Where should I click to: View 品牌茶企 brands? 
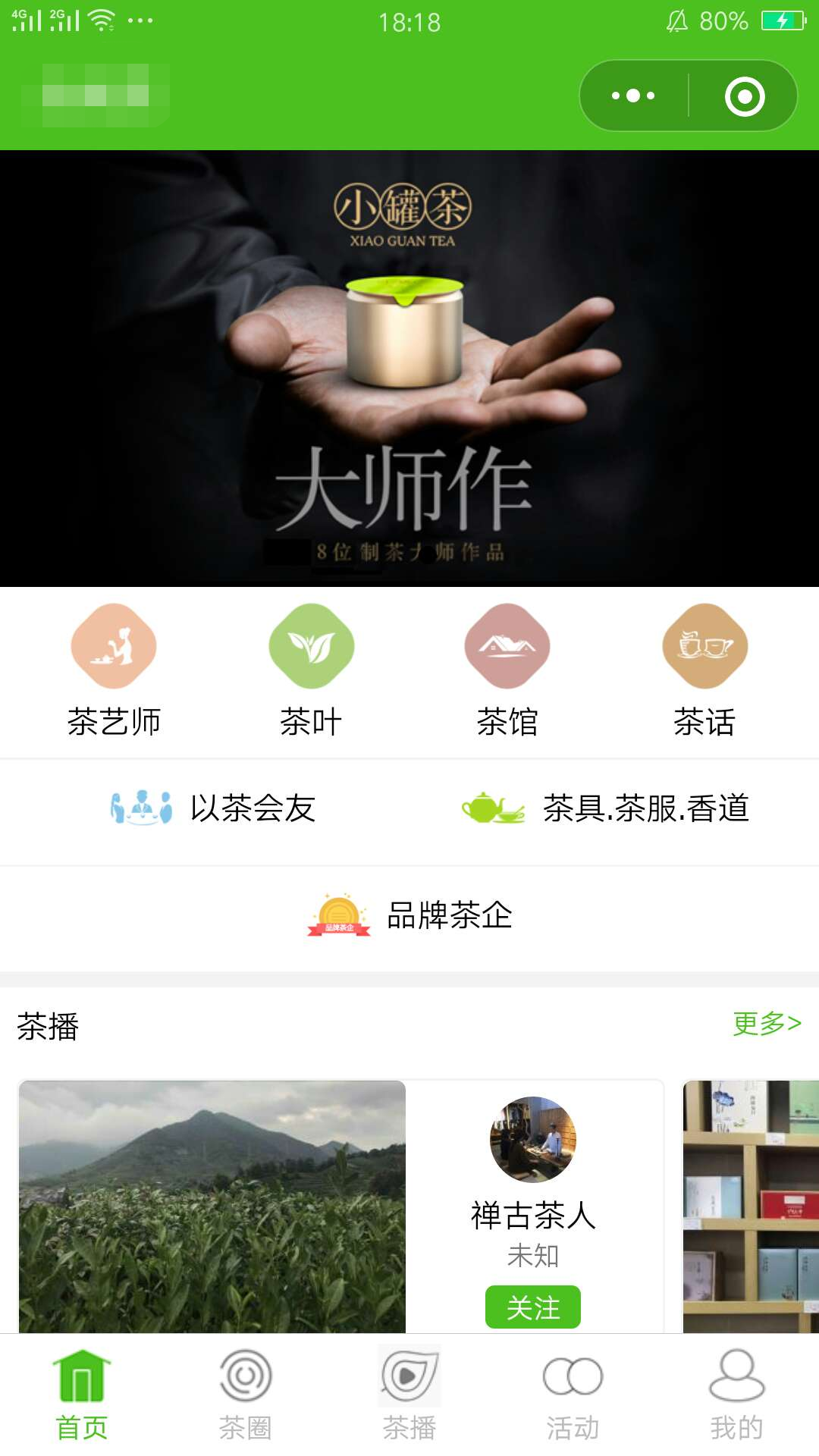coord(409,915)
